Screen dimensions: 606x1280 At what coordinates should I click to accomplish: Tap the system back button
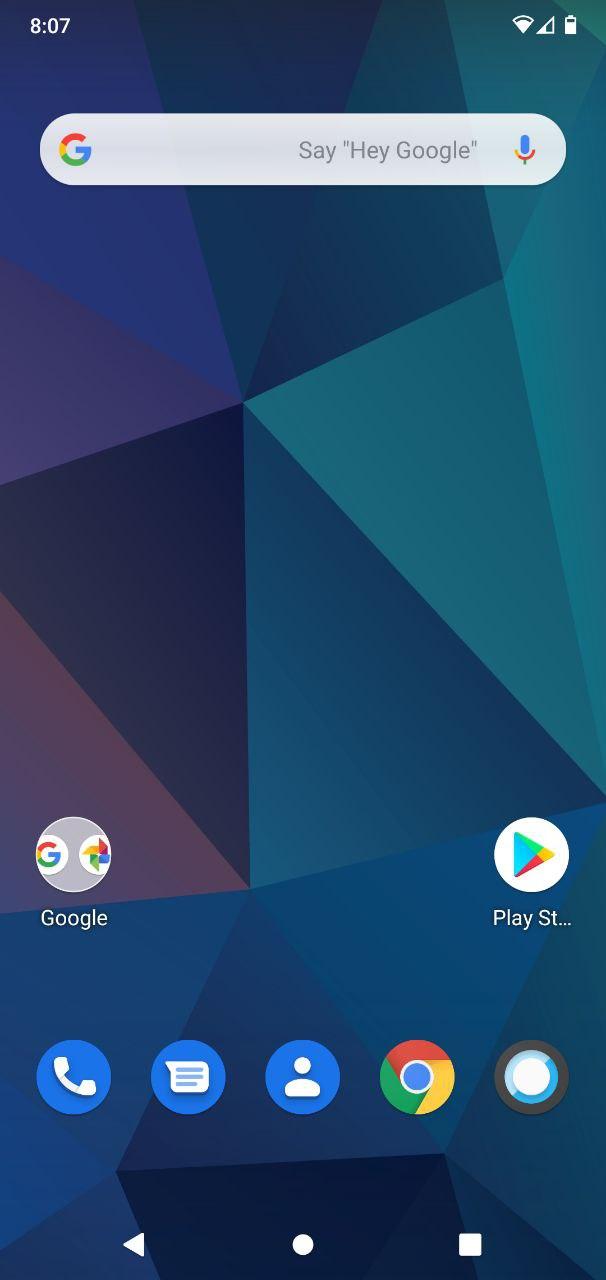click(134, 1244)
